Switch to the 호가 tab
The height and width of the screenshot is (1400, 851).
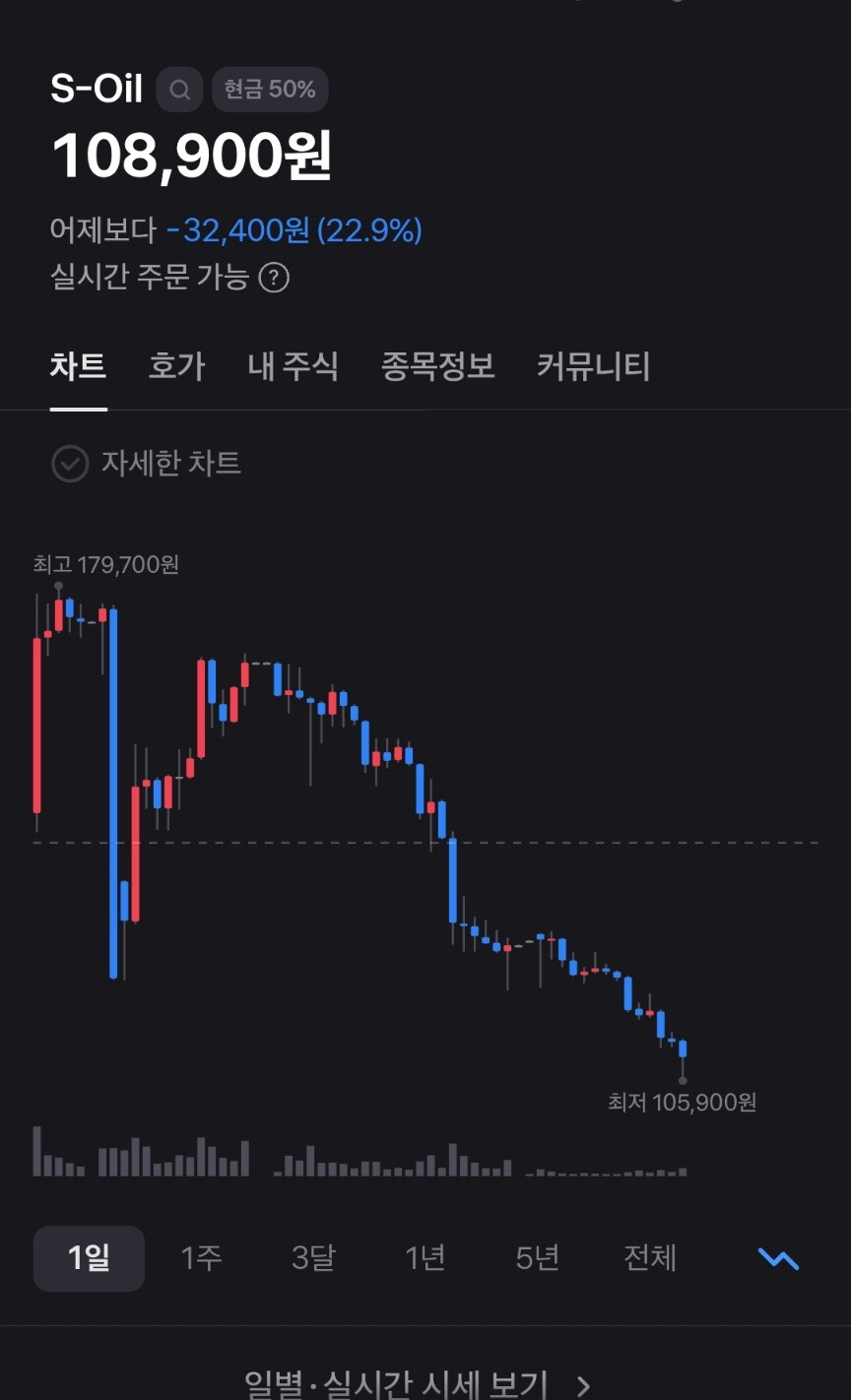(x=176, y=366)
